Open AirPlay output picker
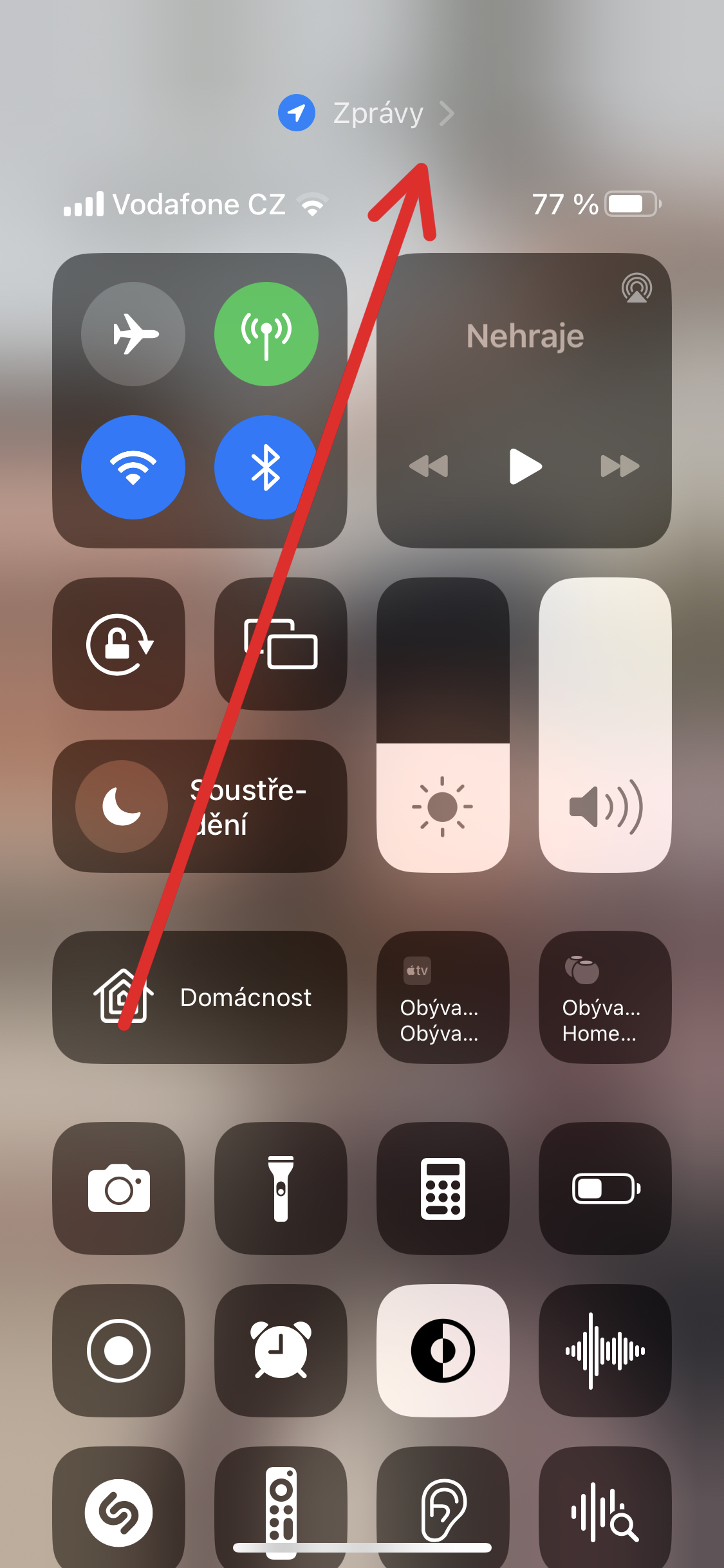 [636, 288]
